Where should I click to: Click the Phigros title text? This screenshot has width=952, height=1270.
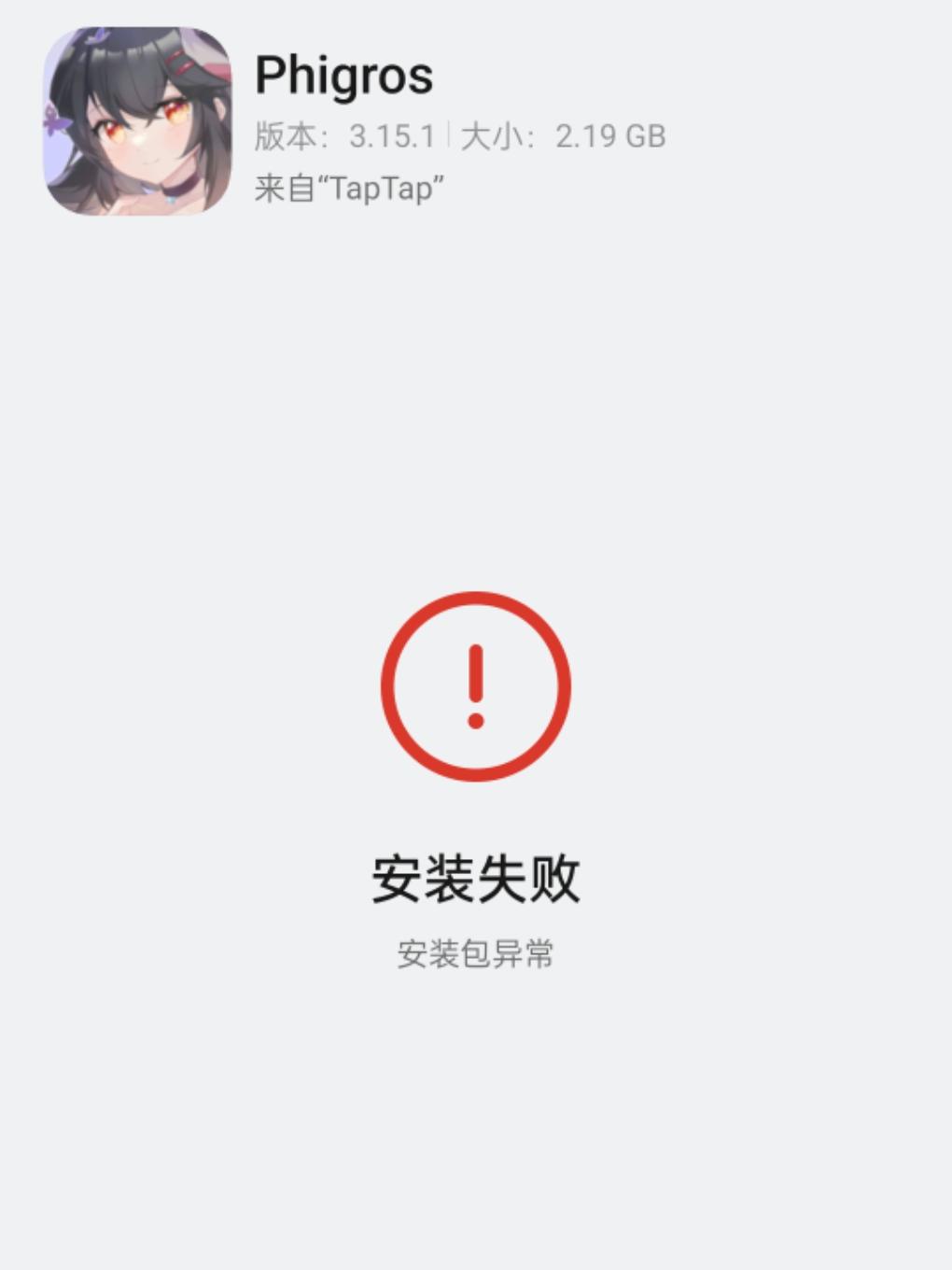coord(343,77)
